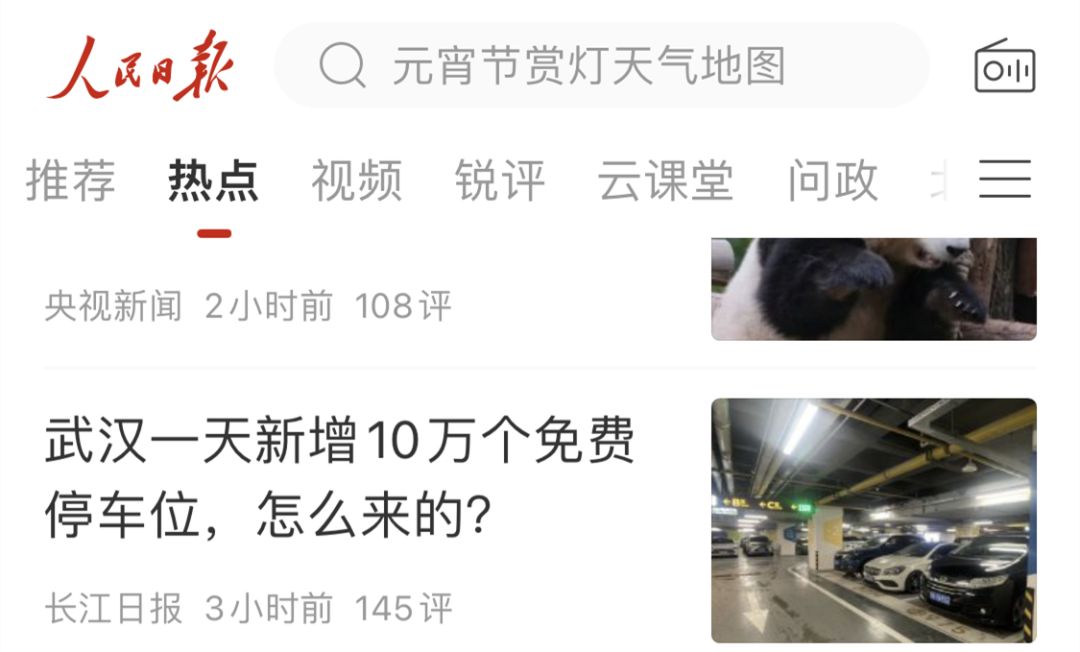Switch to the 问政 tab

click(832, 181)
